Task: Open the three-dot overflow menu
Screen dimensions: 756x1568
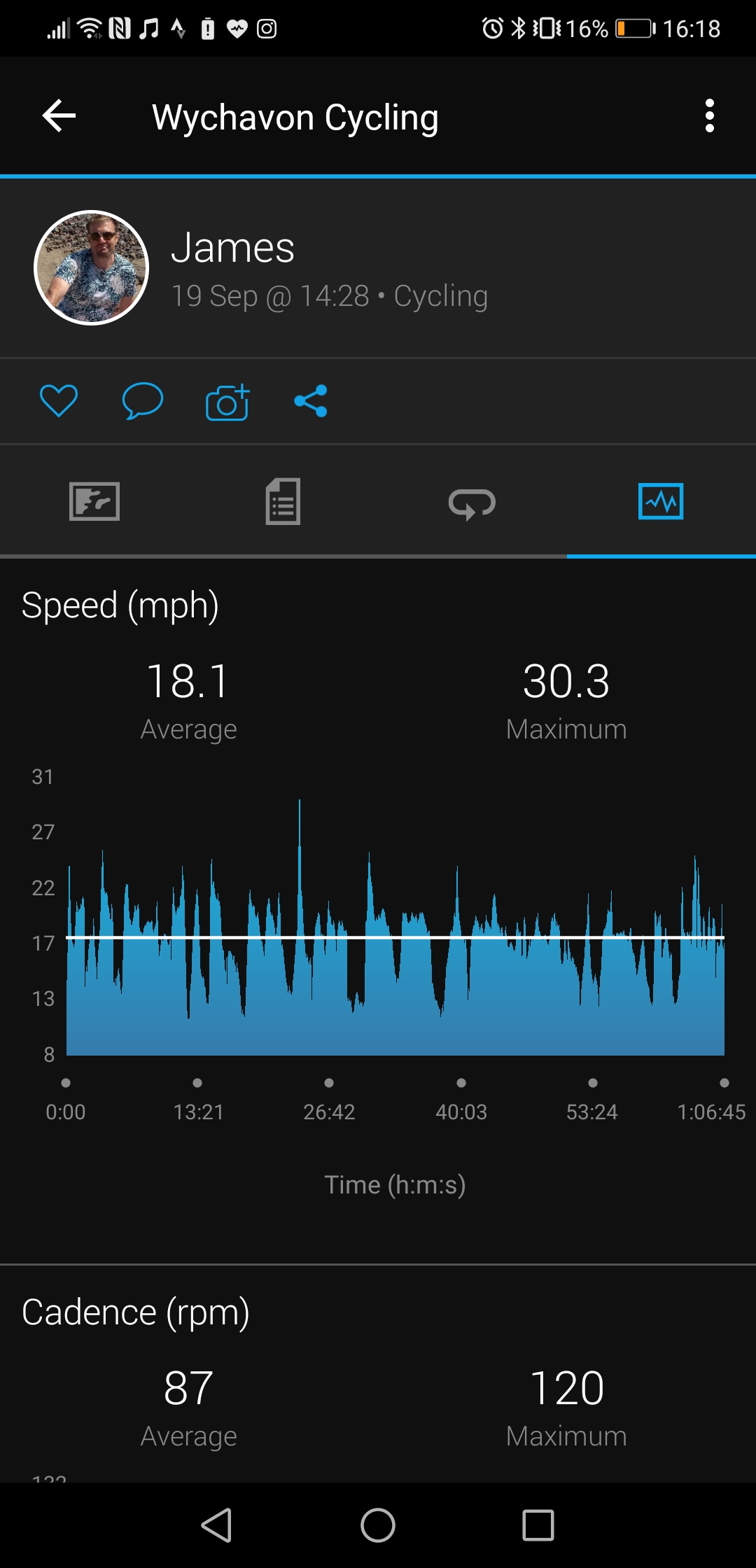Action: point(709,115)
